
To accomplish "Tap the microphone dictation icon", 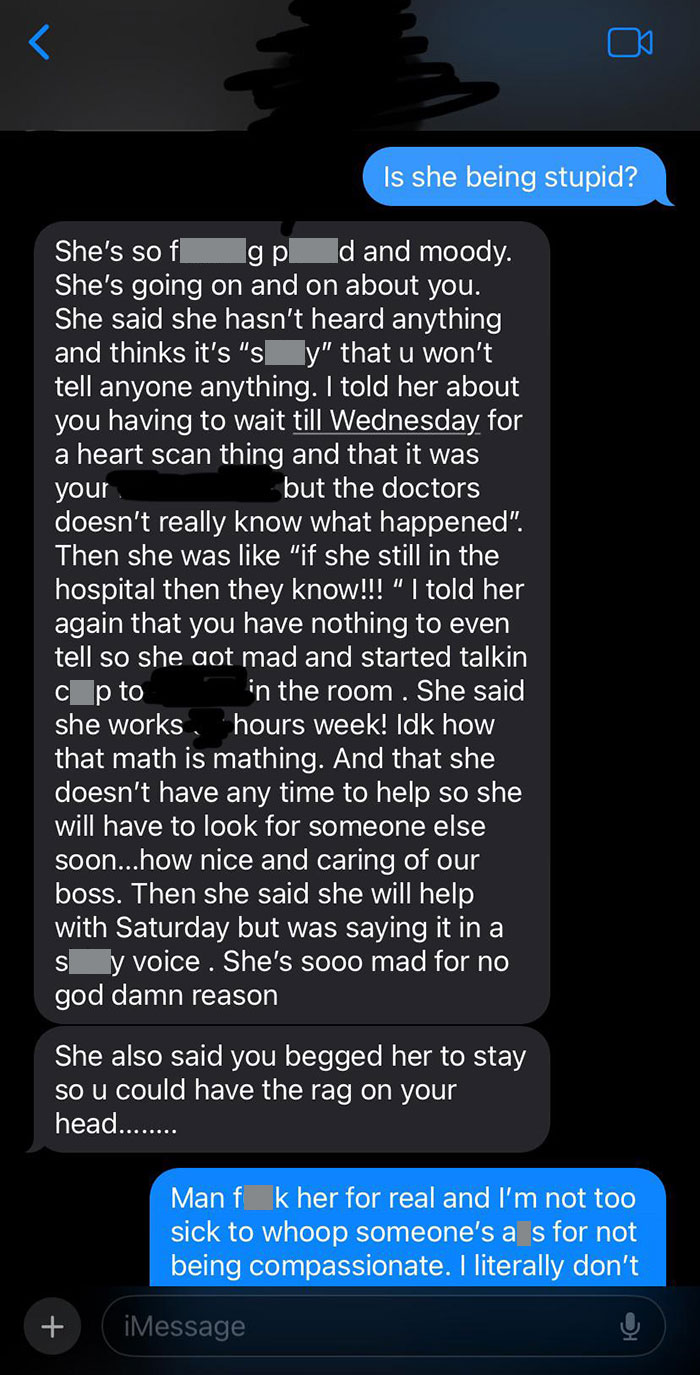I will [x=629, y=1326].
